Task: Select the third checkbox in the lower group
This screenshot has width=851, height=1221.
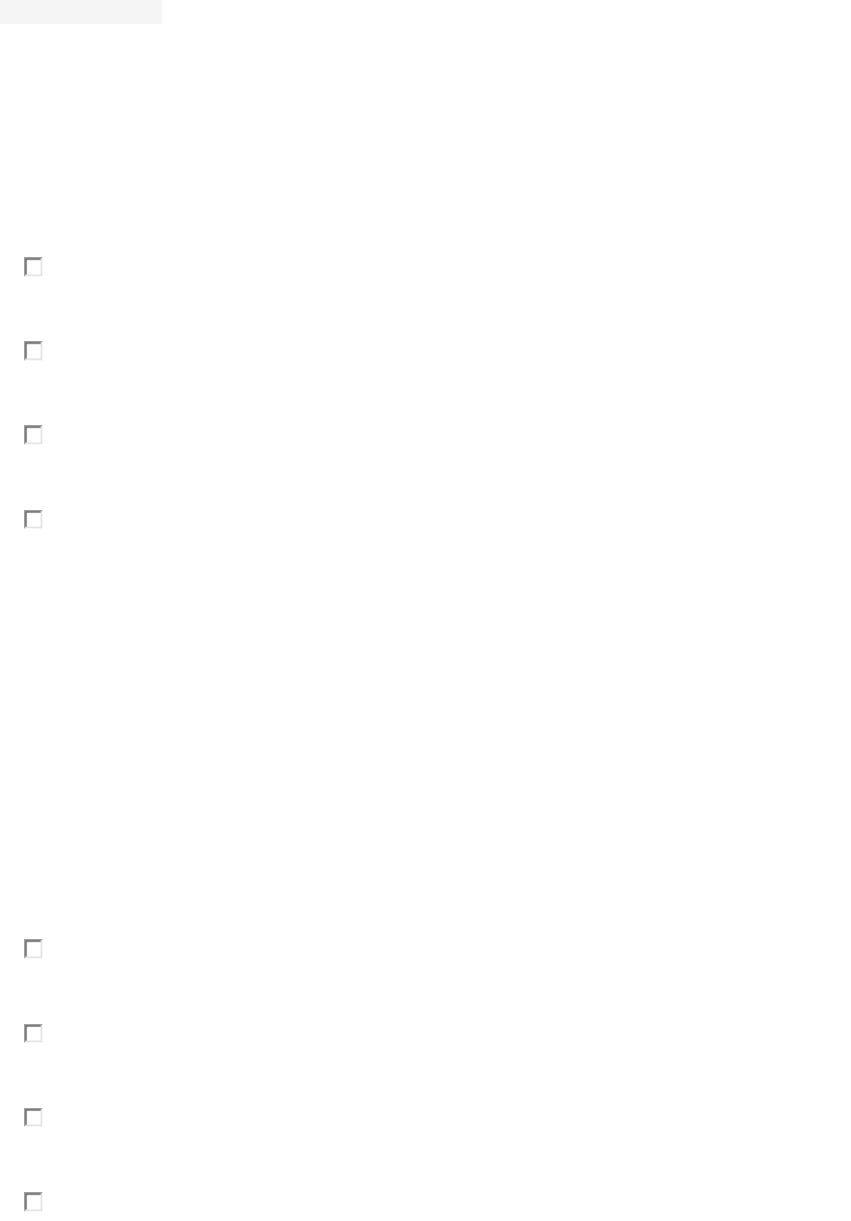Action: (x=33, y=1117)
